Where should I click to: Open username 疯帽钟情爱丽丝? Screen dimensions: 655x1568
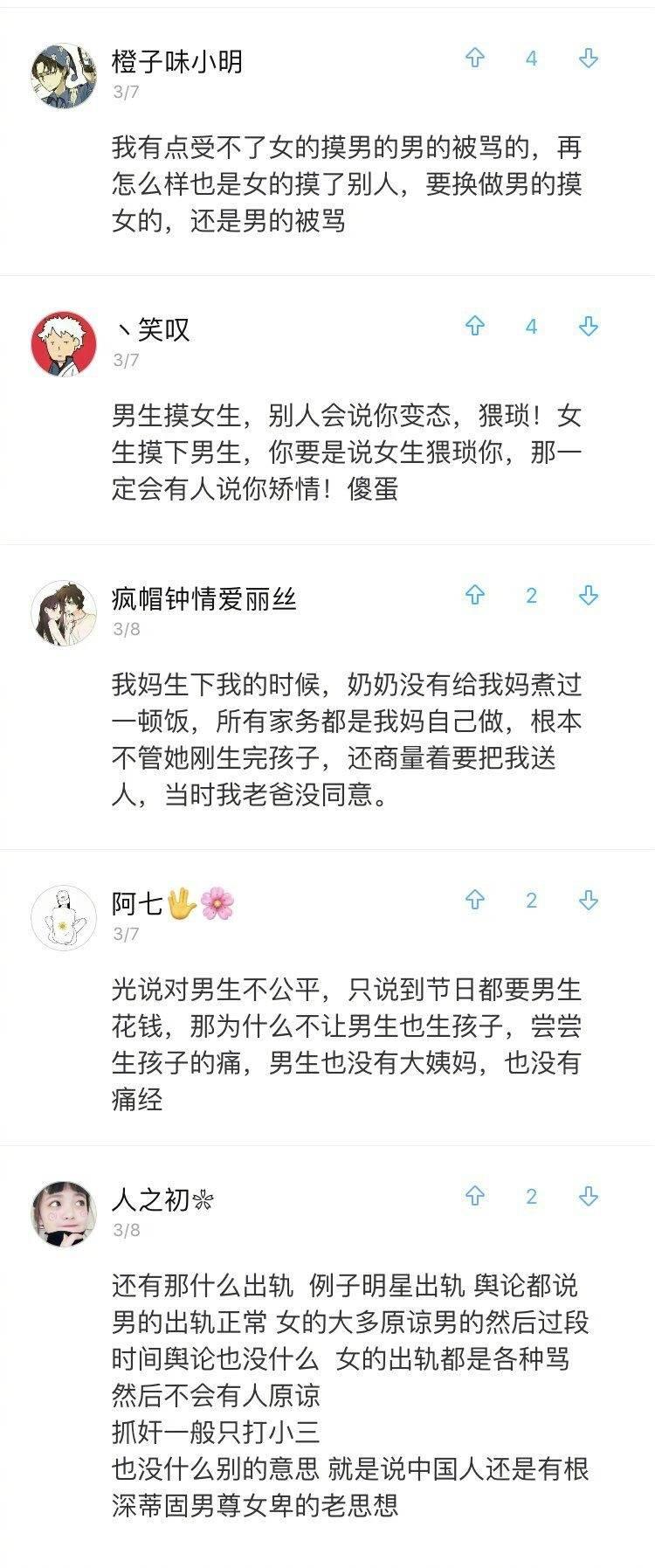pyautogui.click(x=204, y=599)
